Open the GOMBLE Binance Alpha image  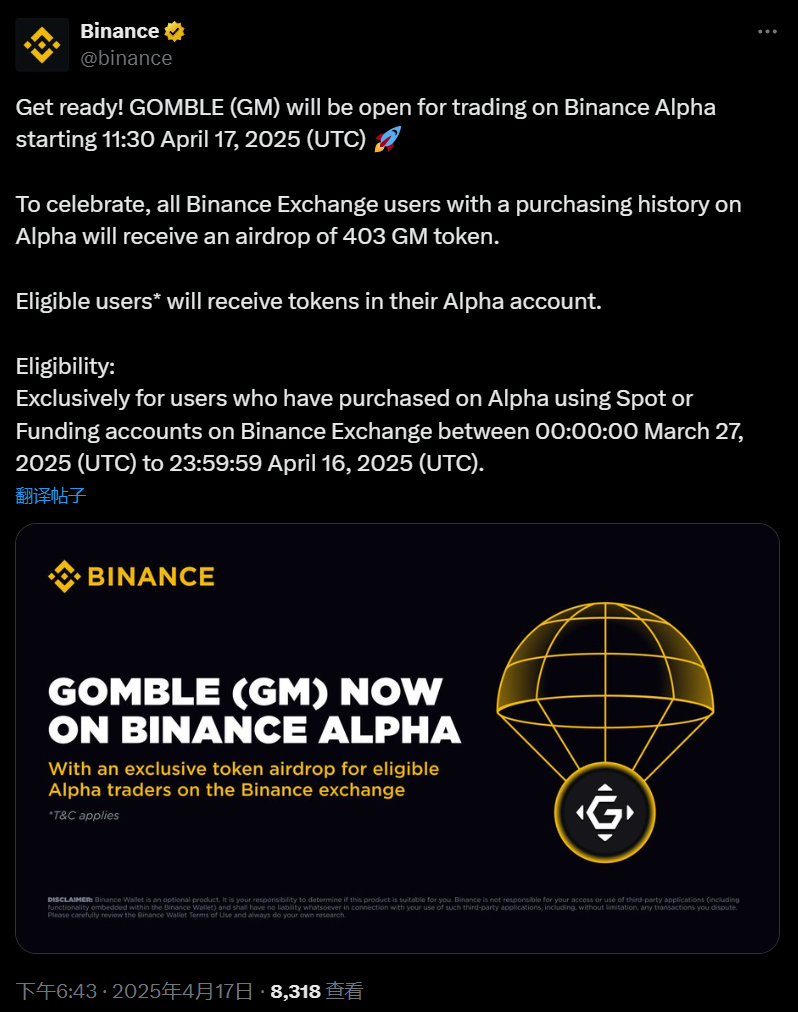click(397, 738)
